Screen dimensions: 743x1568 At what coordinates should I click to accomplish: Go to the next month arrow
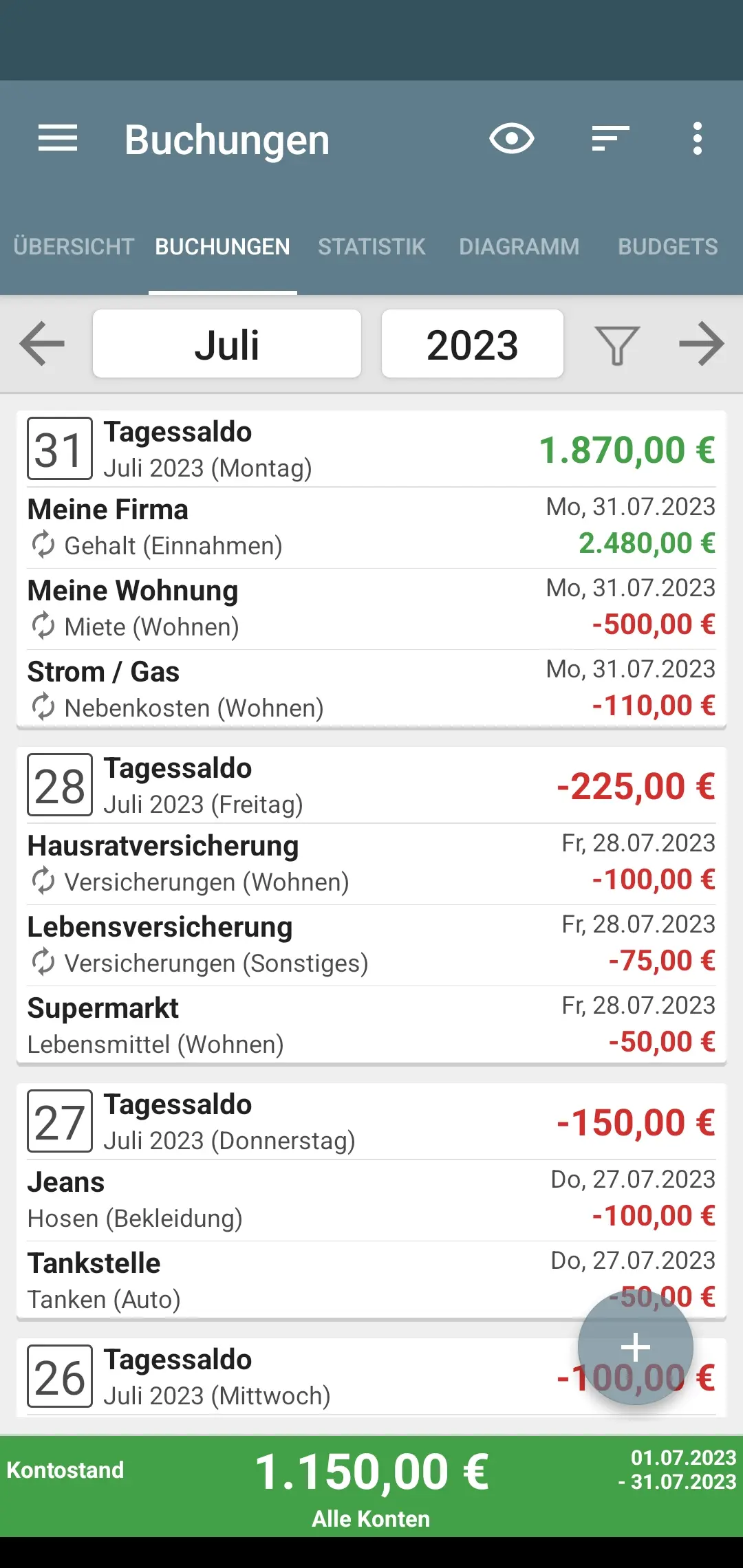coord(701,344)
